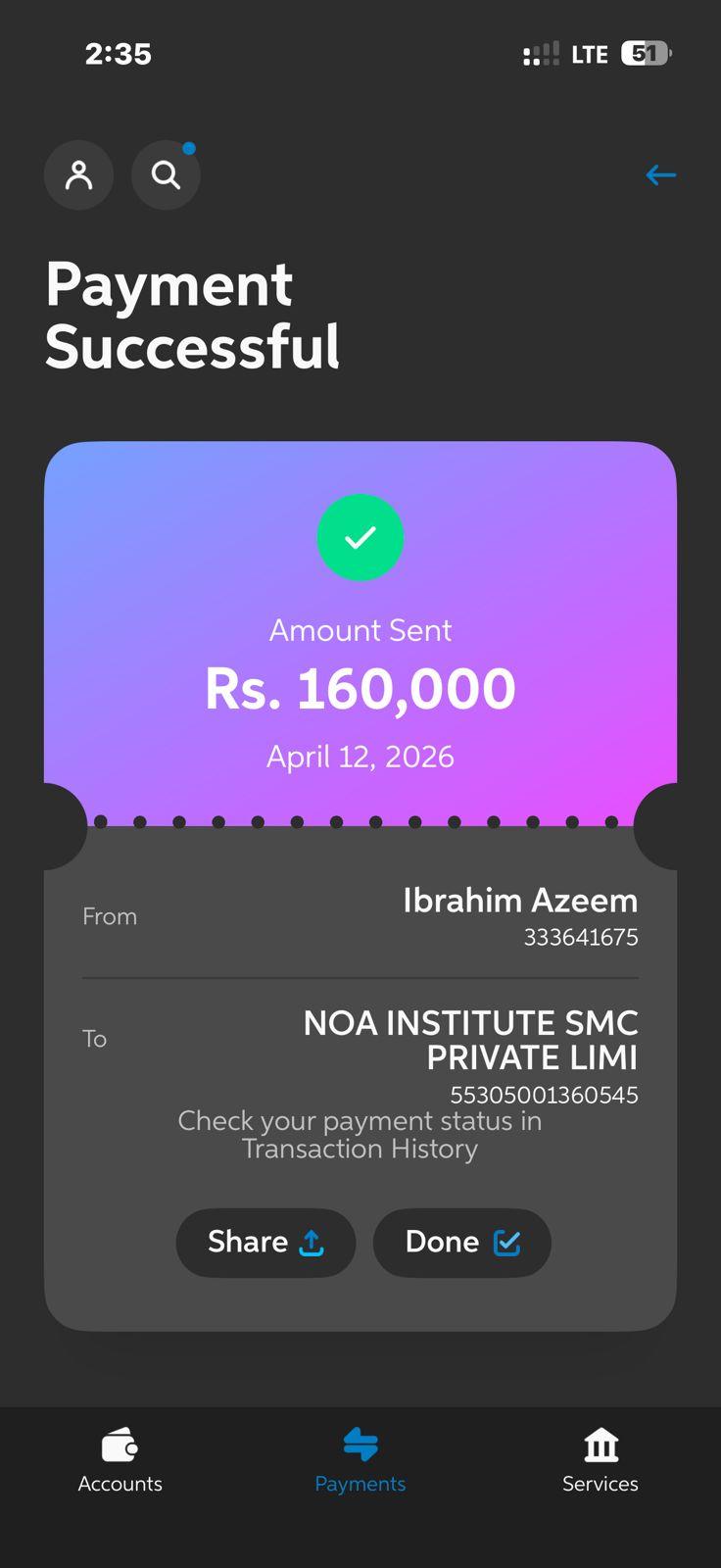Go back with the blue arrow

tap(660, 175)
